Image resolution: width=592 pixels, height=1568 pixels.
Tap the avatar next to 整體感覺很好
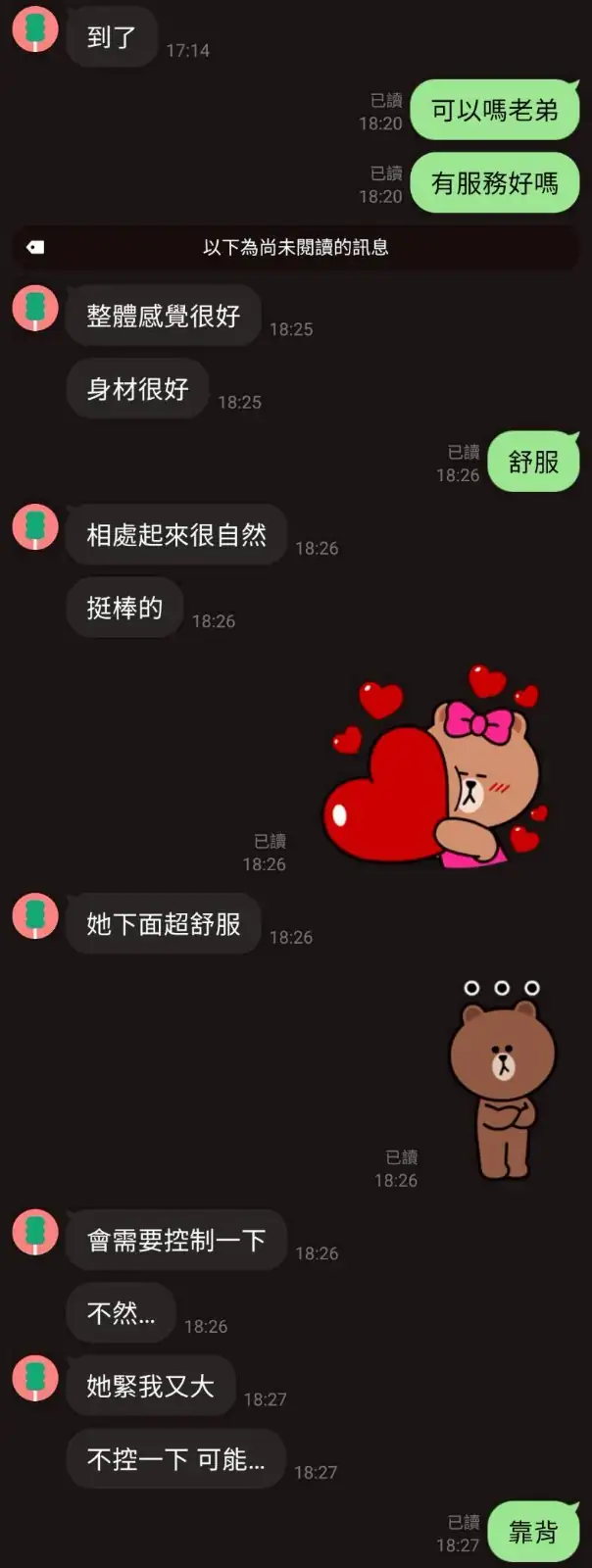[x=35, y=308]
